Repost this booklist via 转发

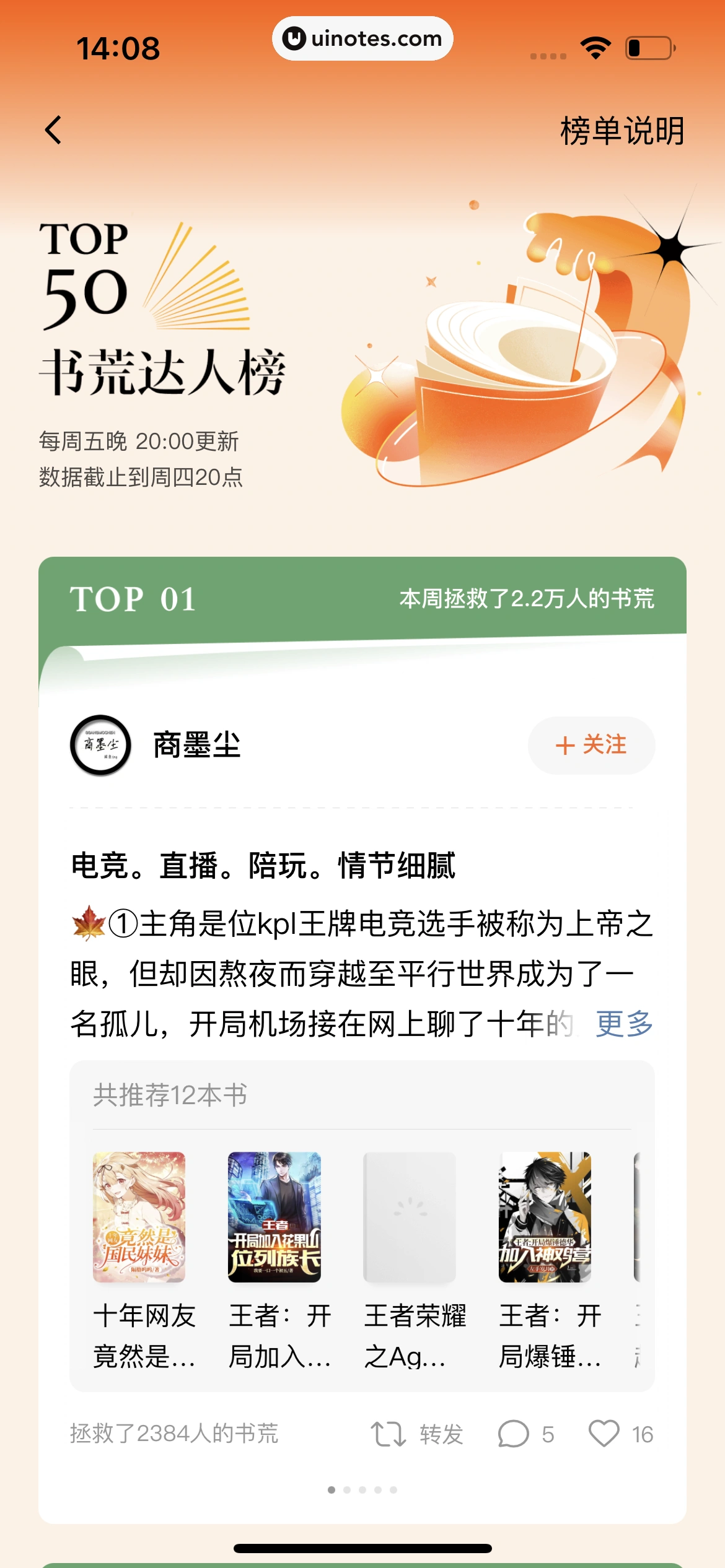tap(417, 1434)
